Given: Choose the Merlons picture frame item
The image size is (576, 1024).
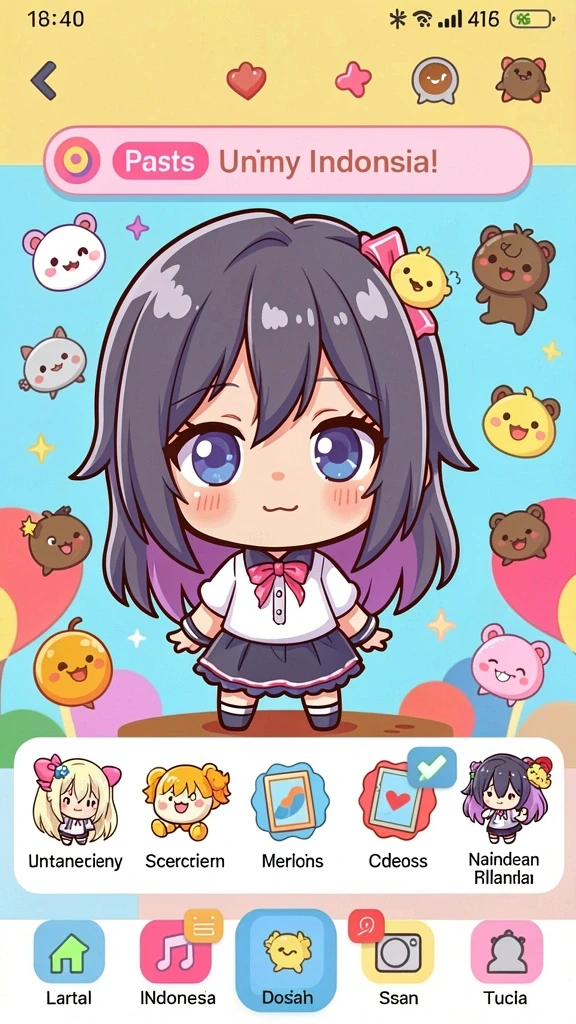Looking at the screenshot, I should click(292, 813).
